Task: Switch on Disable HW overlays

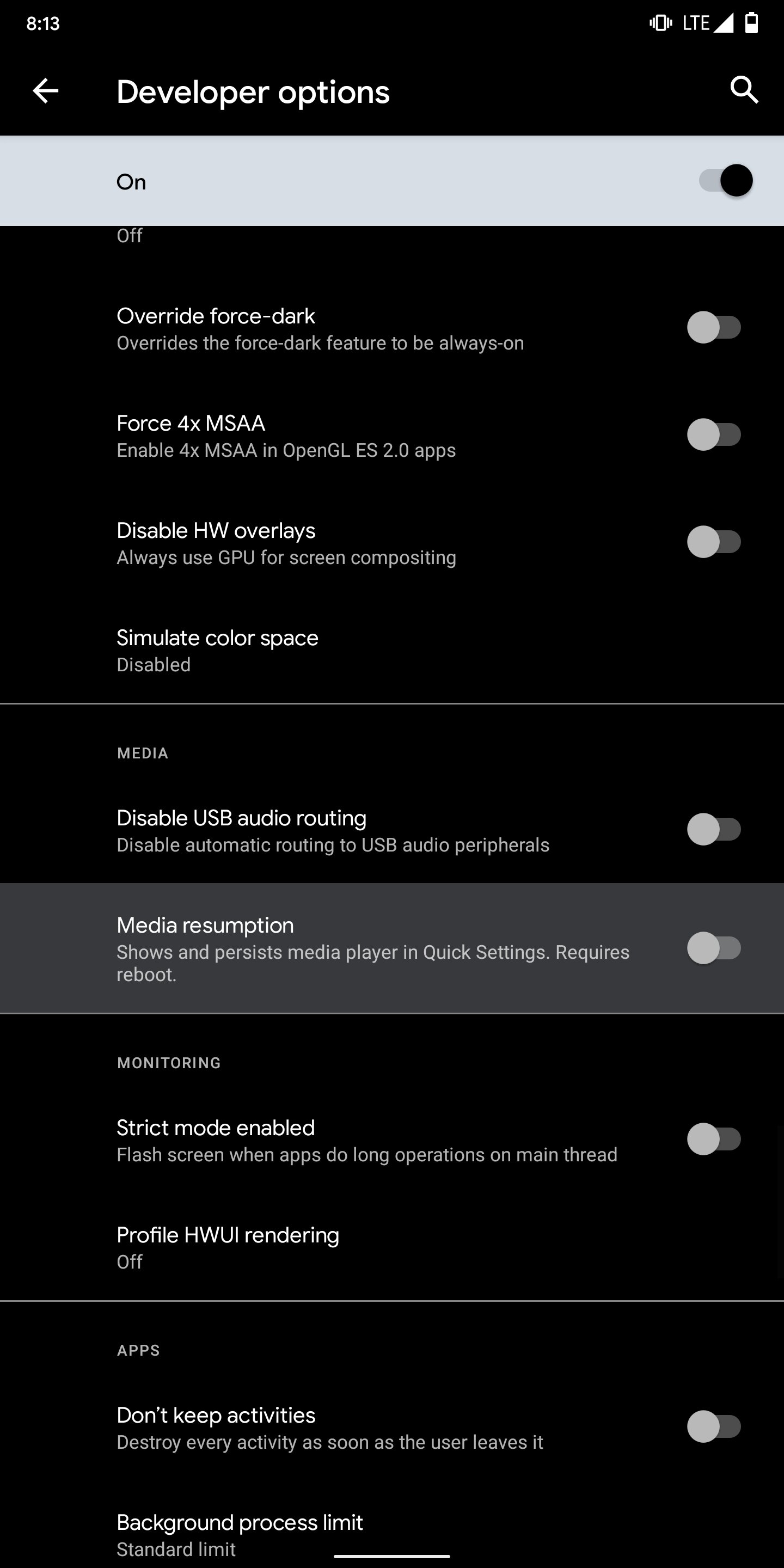Action: (714, 542)
